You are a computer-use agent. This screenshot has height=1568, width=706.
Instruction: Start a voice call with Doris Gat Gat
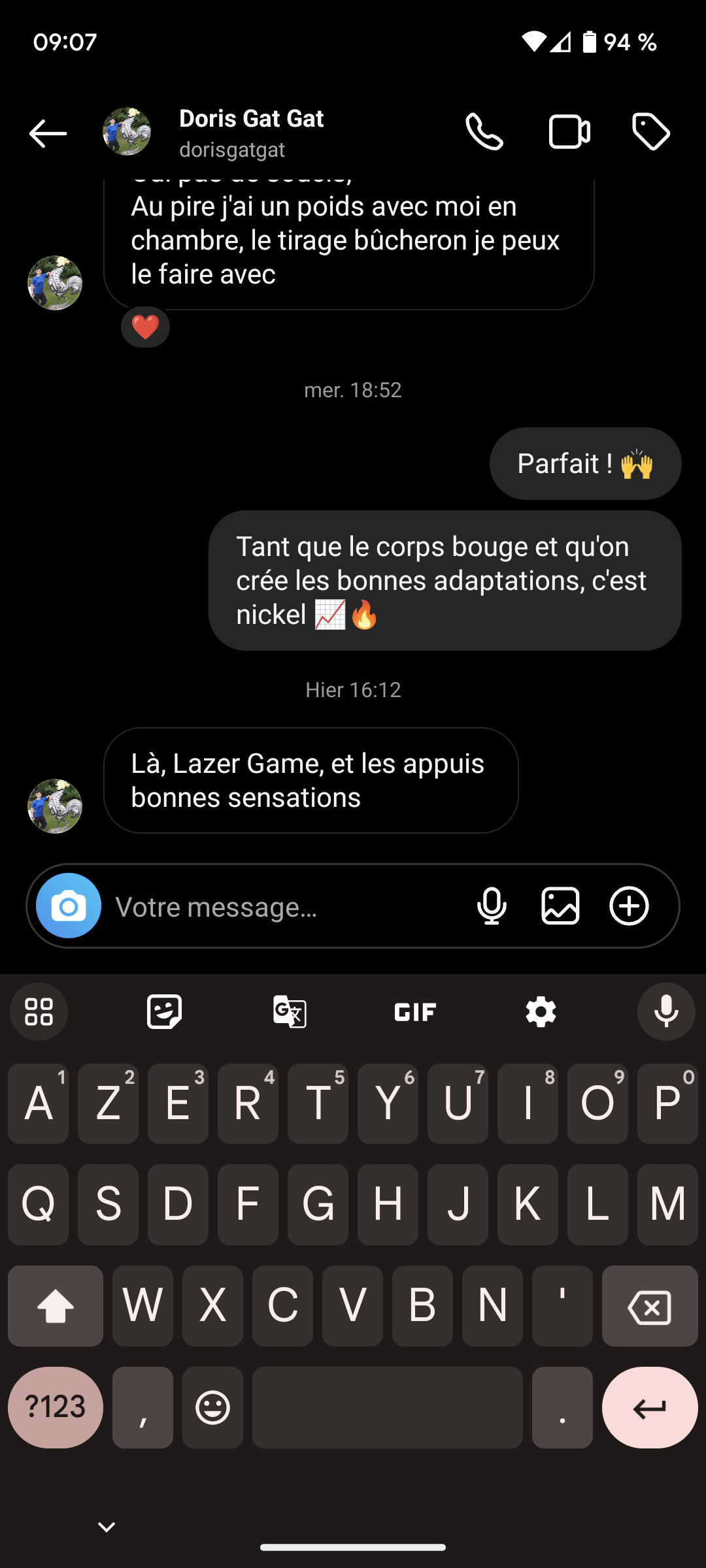click(x=484, y=132)
